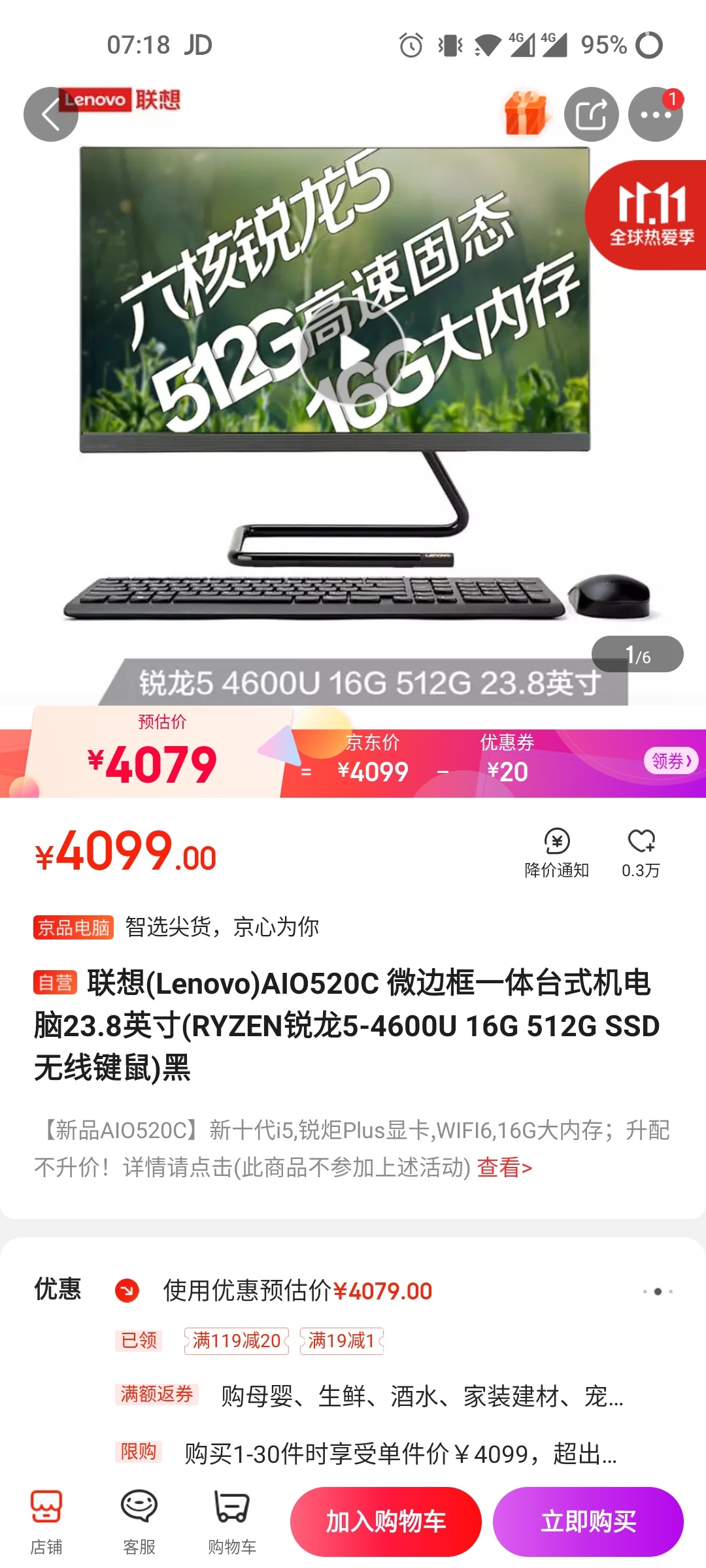
Task: Open the 满额返券 promotion row
Action: (x=369, y=1396)
